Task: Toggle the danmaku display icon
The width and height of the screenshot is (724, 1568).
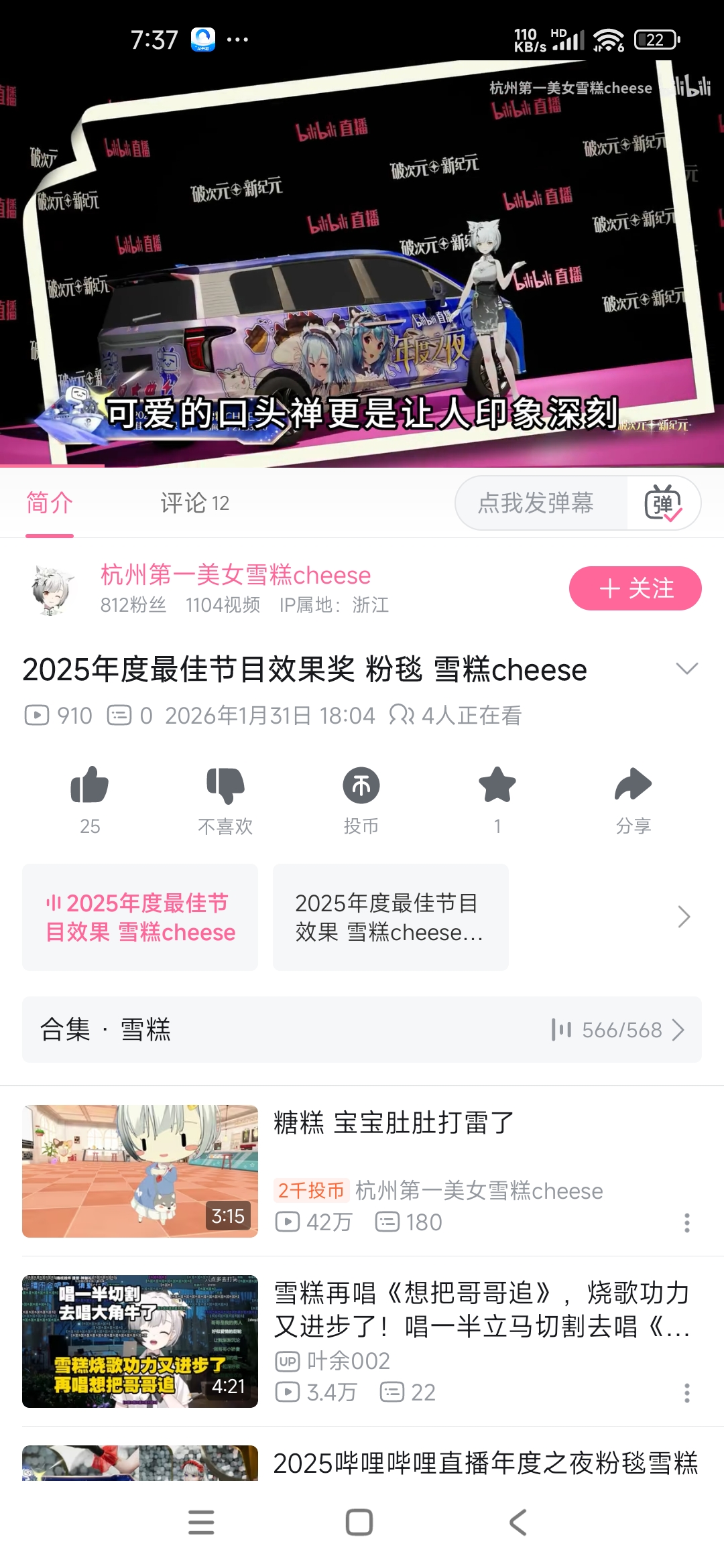Action: point(663,503)
